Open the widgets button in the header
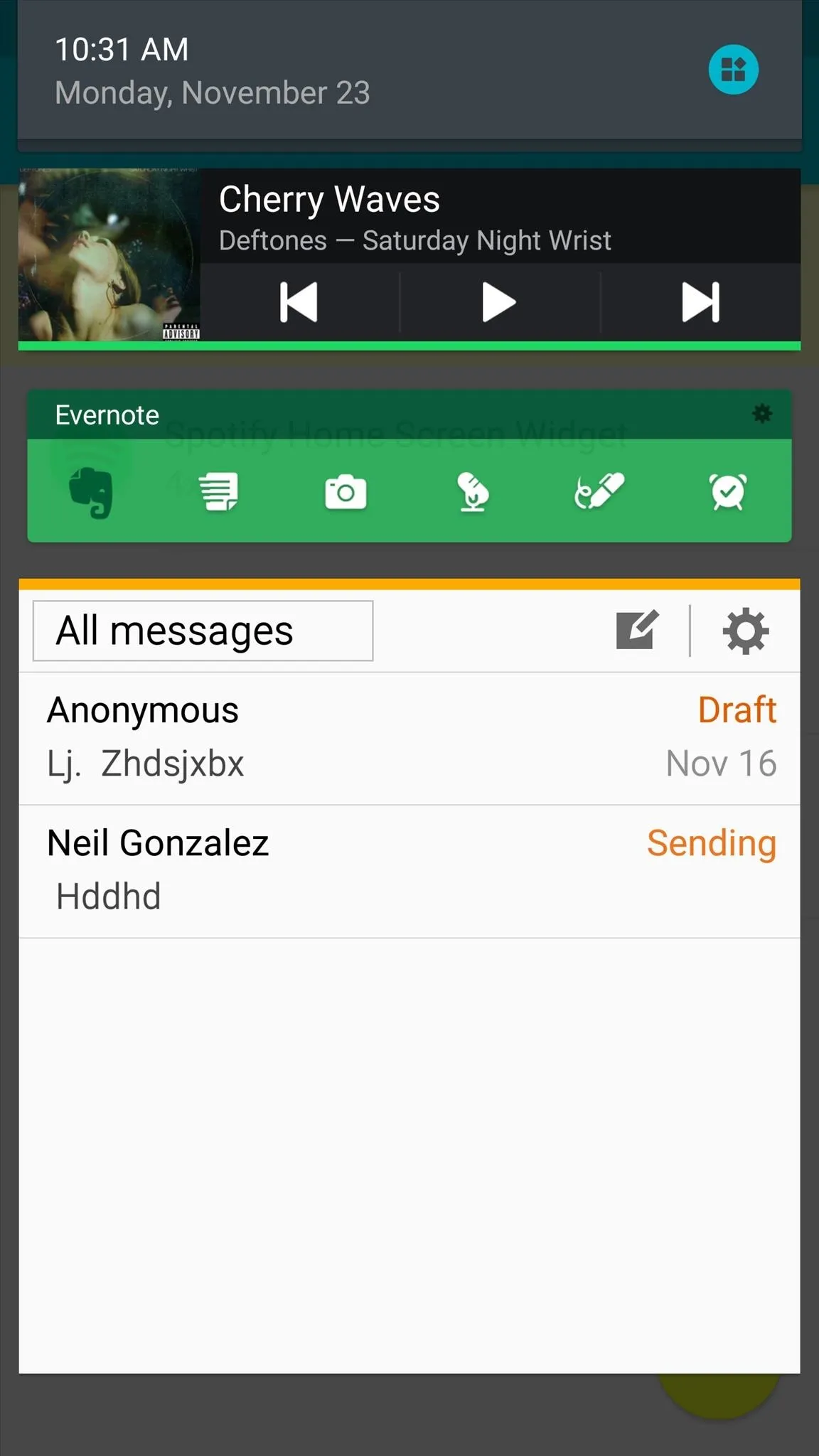The width and height of the screenshot is (819, 1456). pyautogui.click(x=733, y=70)
